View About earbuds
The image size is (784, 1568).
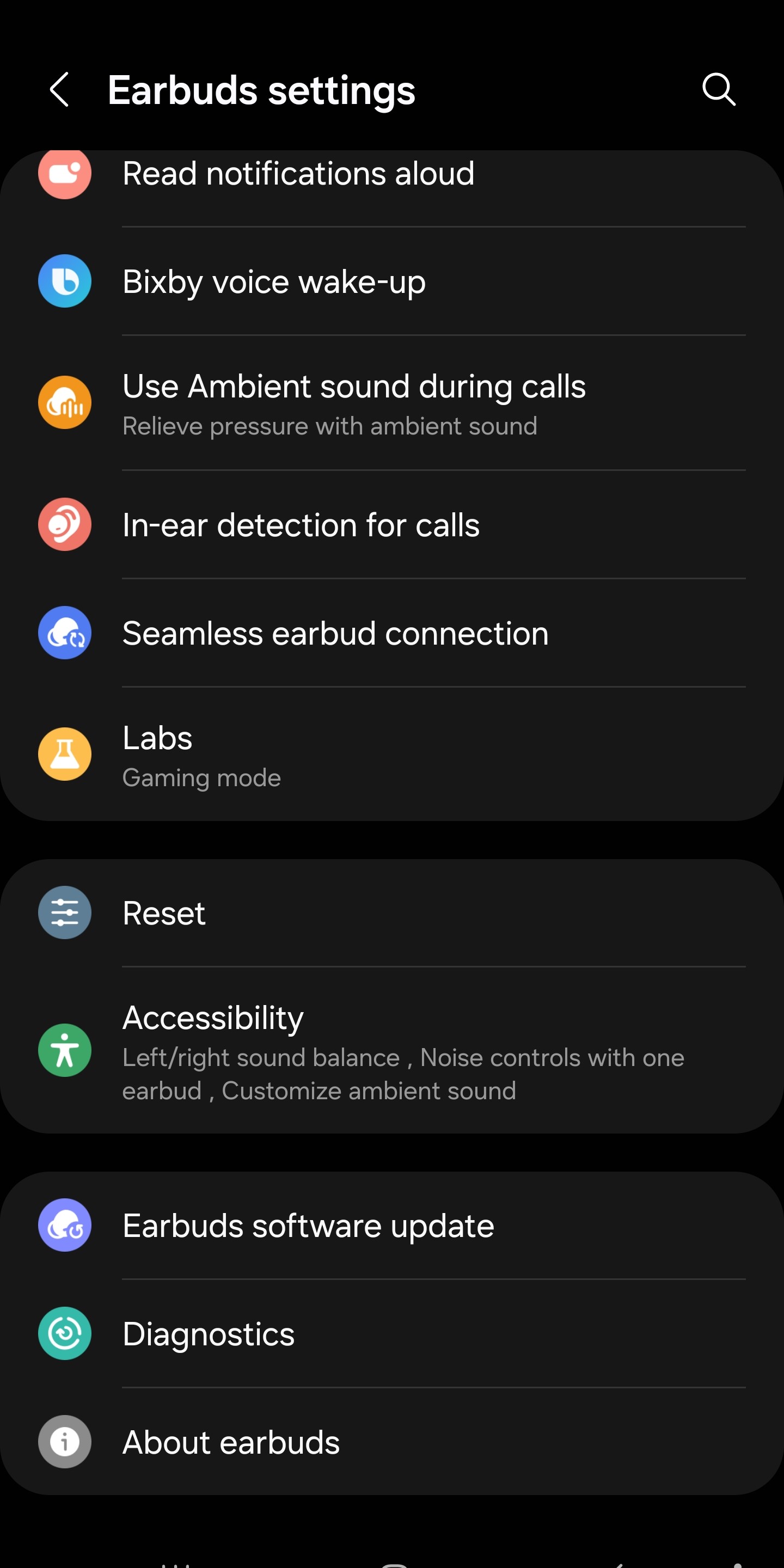pos(231,1442)
